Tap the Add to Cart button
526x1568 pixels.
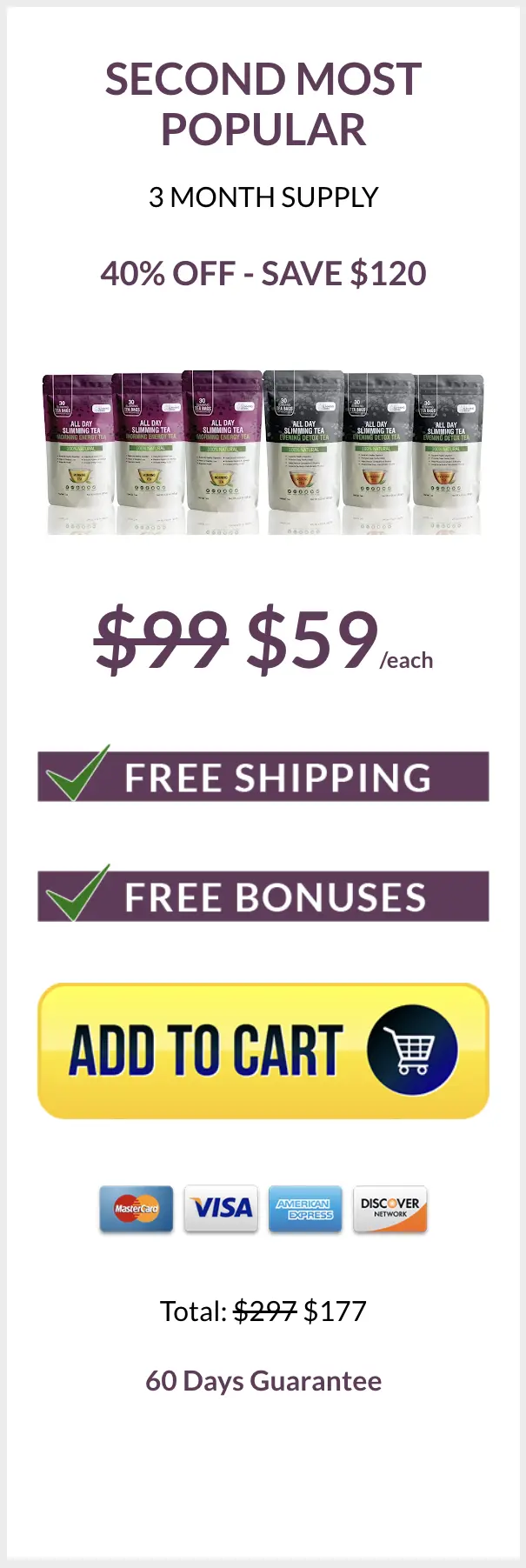pos(263,1051)
